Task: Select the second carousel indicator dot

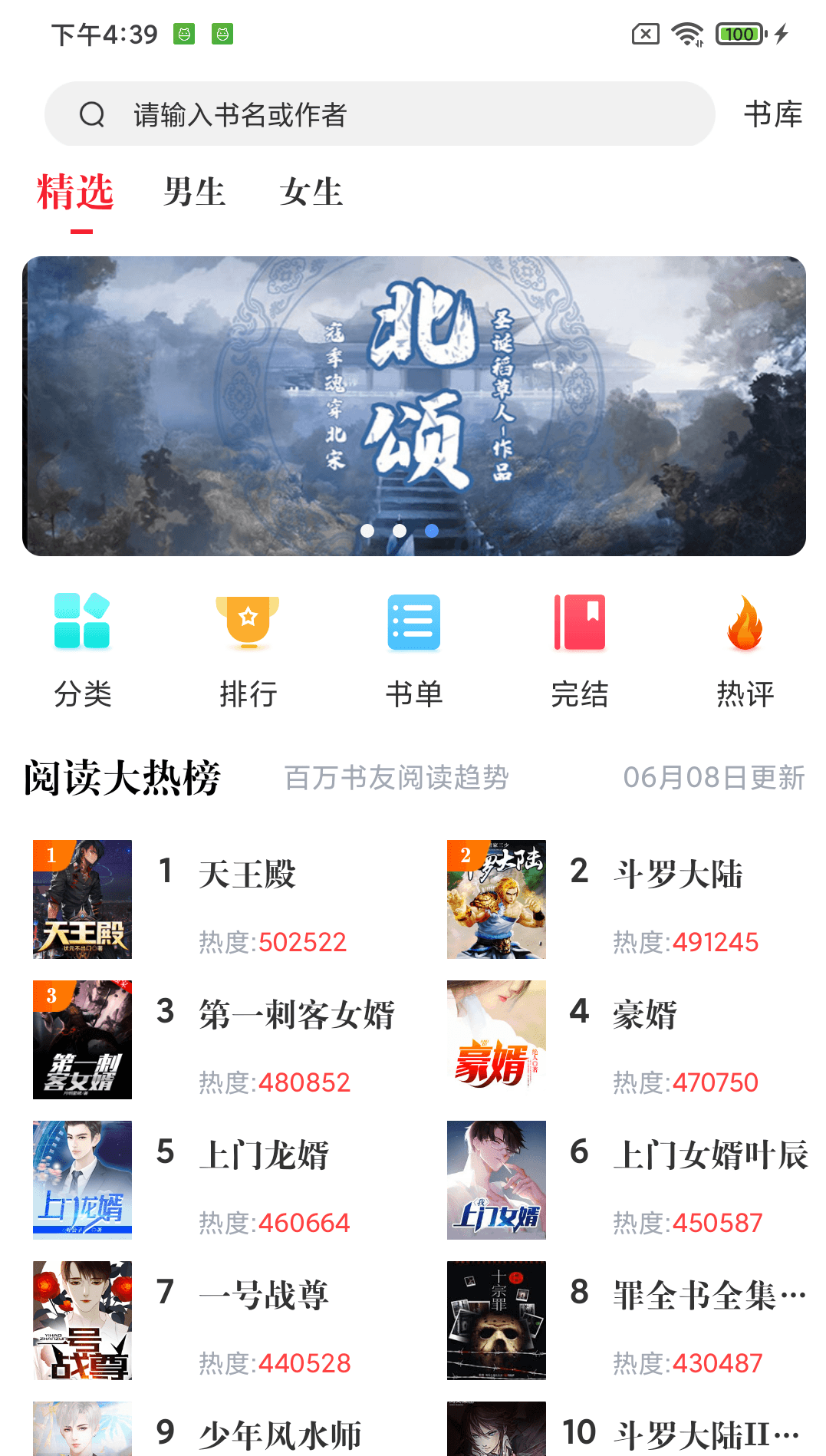Action: click(399, 530)
